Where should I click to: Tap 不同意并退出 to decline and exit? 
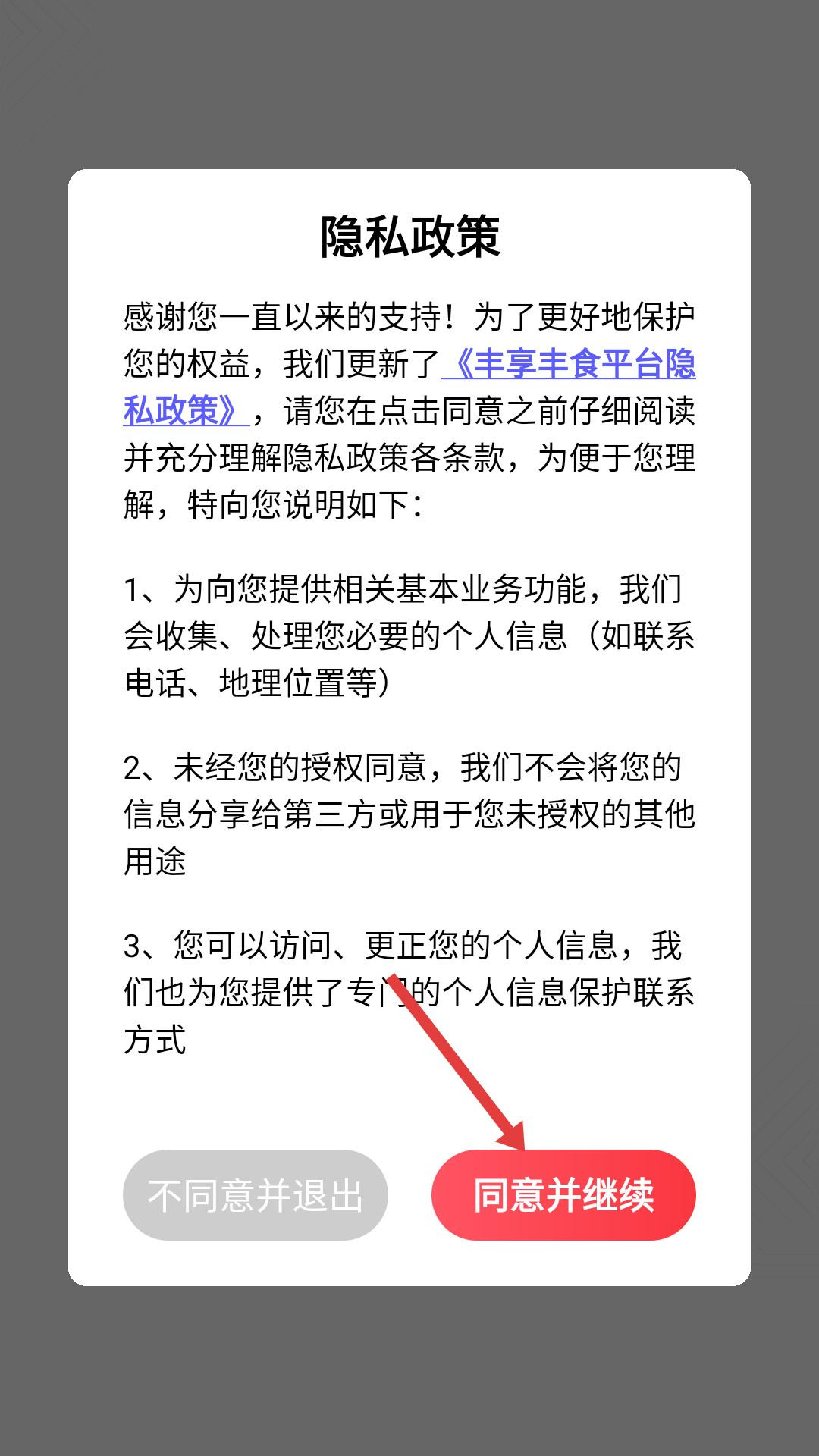point(255,1195)
